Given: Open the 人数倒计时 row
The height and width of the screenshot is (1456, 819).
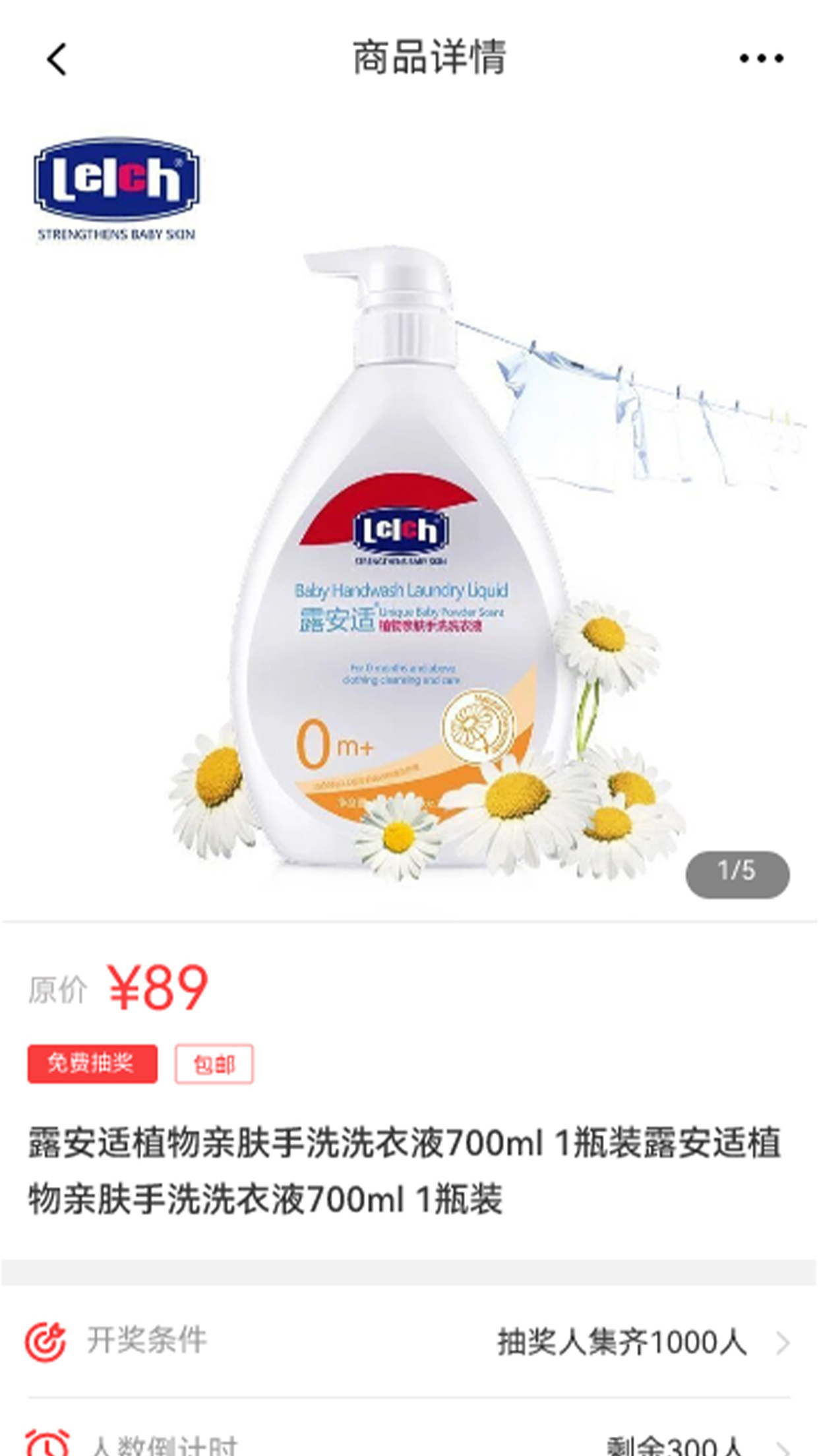Looking at the screenshot, I should (x=409, y=1444).
